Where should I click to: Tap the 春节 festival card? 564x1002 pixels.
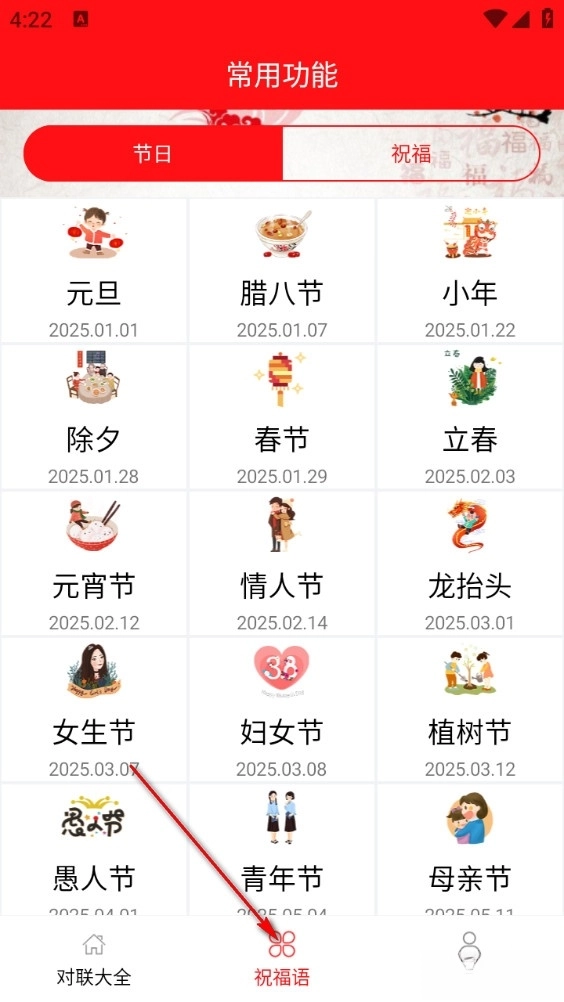click(x=282, y=417)
